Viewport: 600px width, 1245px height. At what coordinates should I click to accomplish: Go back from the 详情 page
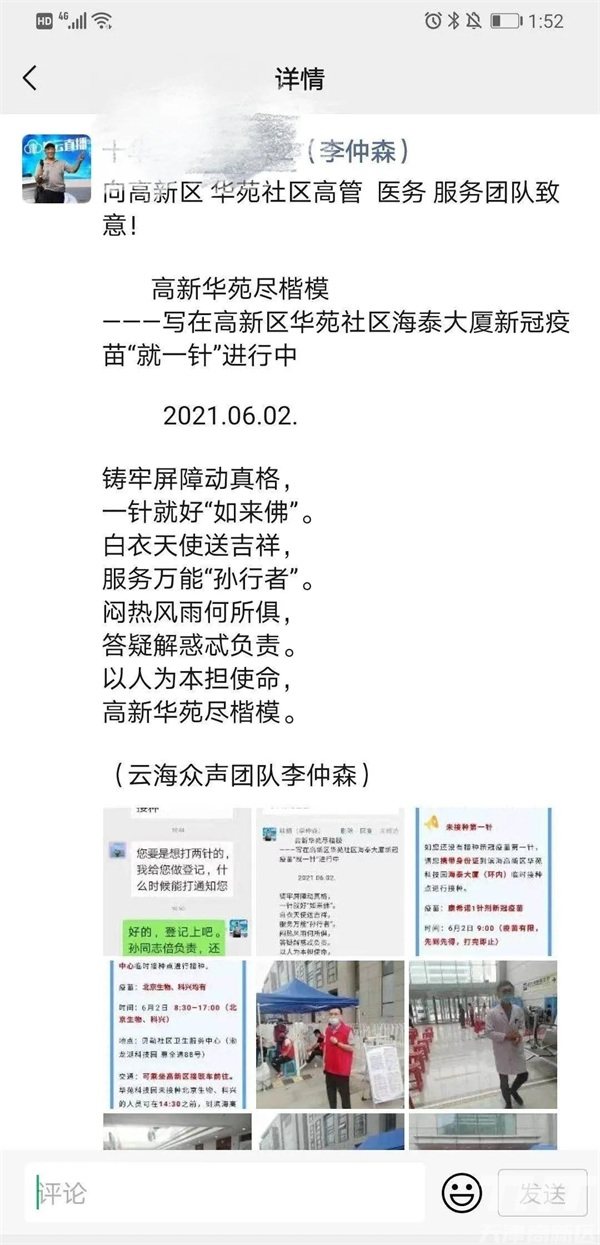pyautogui.click(x=30, y=78)
